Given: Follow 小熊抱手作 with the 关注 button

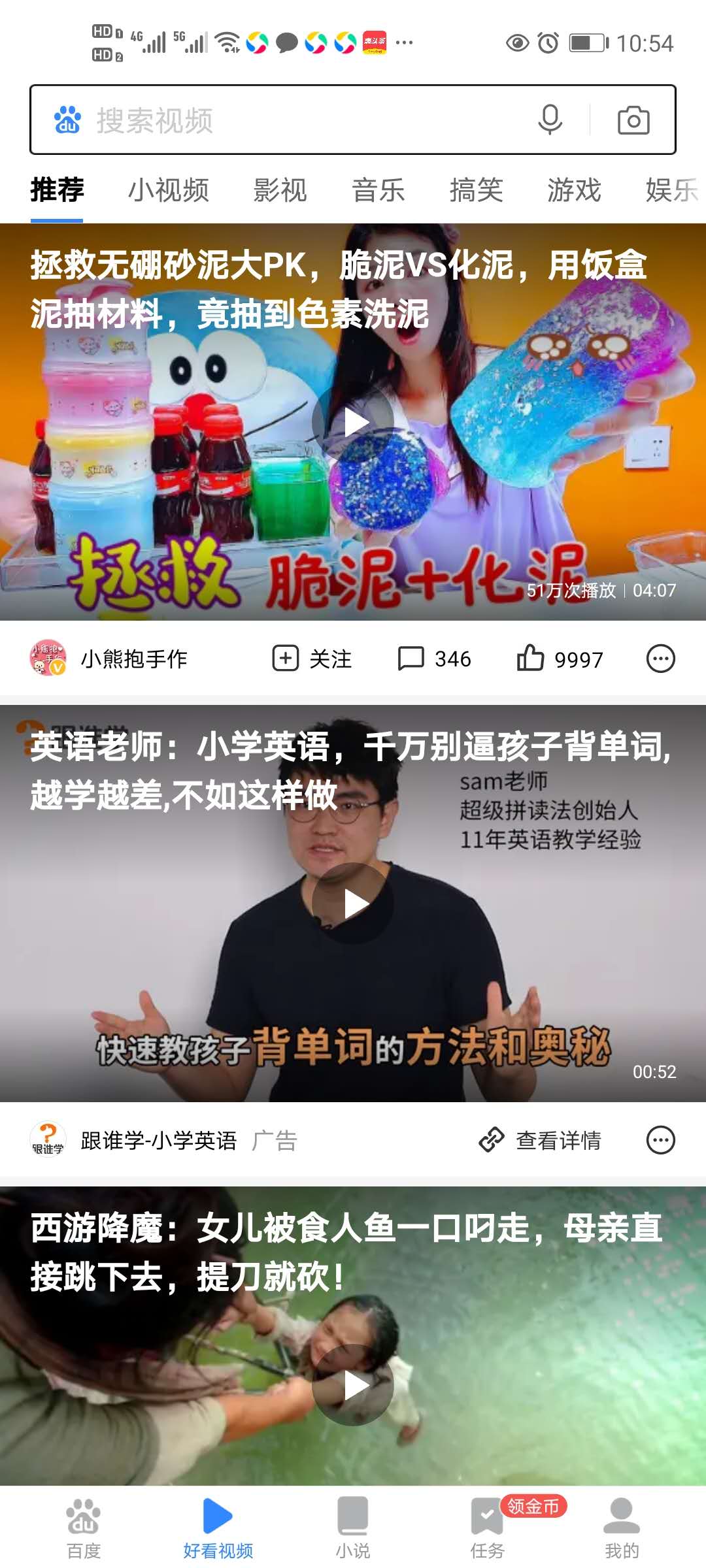Looking at the screenshot, I should (x=312, y=659).
